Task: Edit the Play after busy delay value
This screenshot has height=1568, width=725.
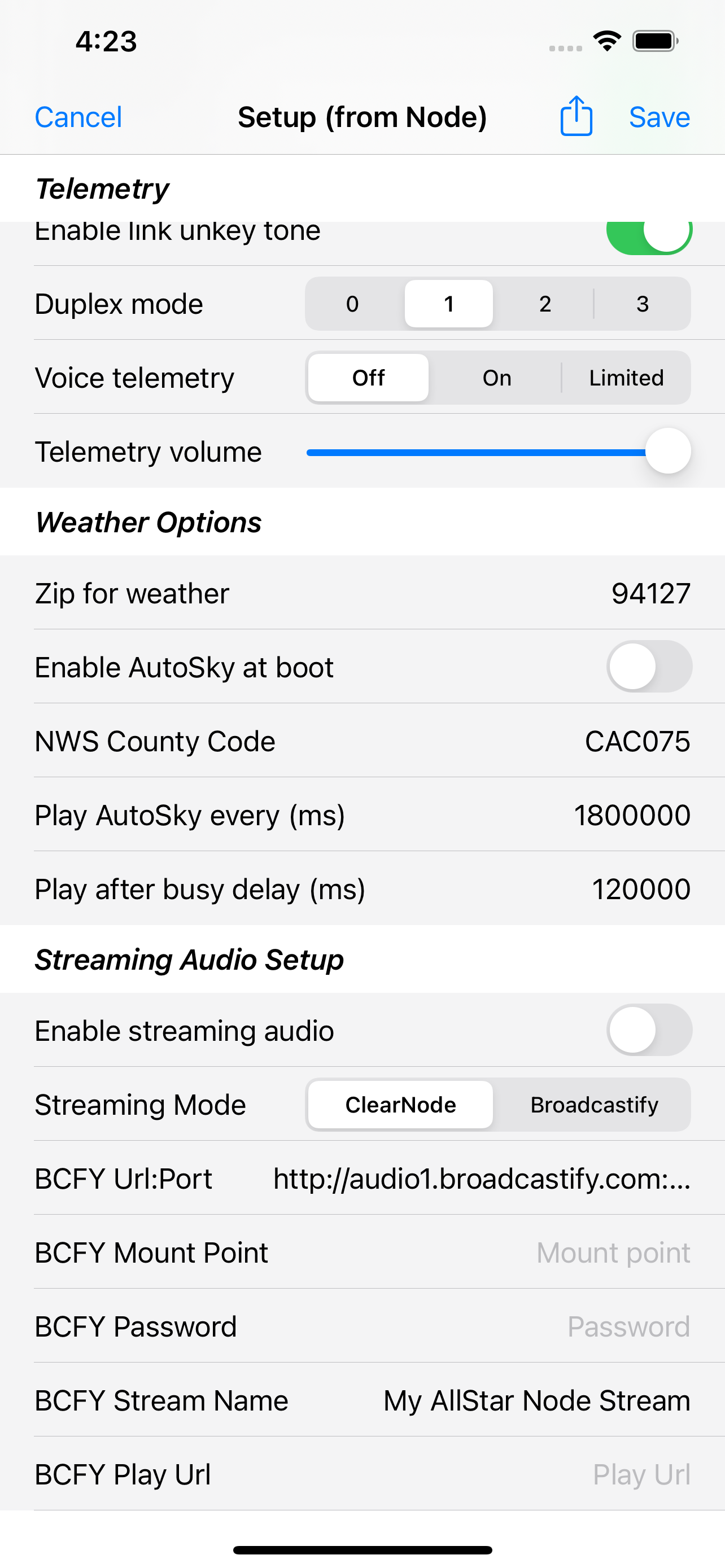Action: 640,890
